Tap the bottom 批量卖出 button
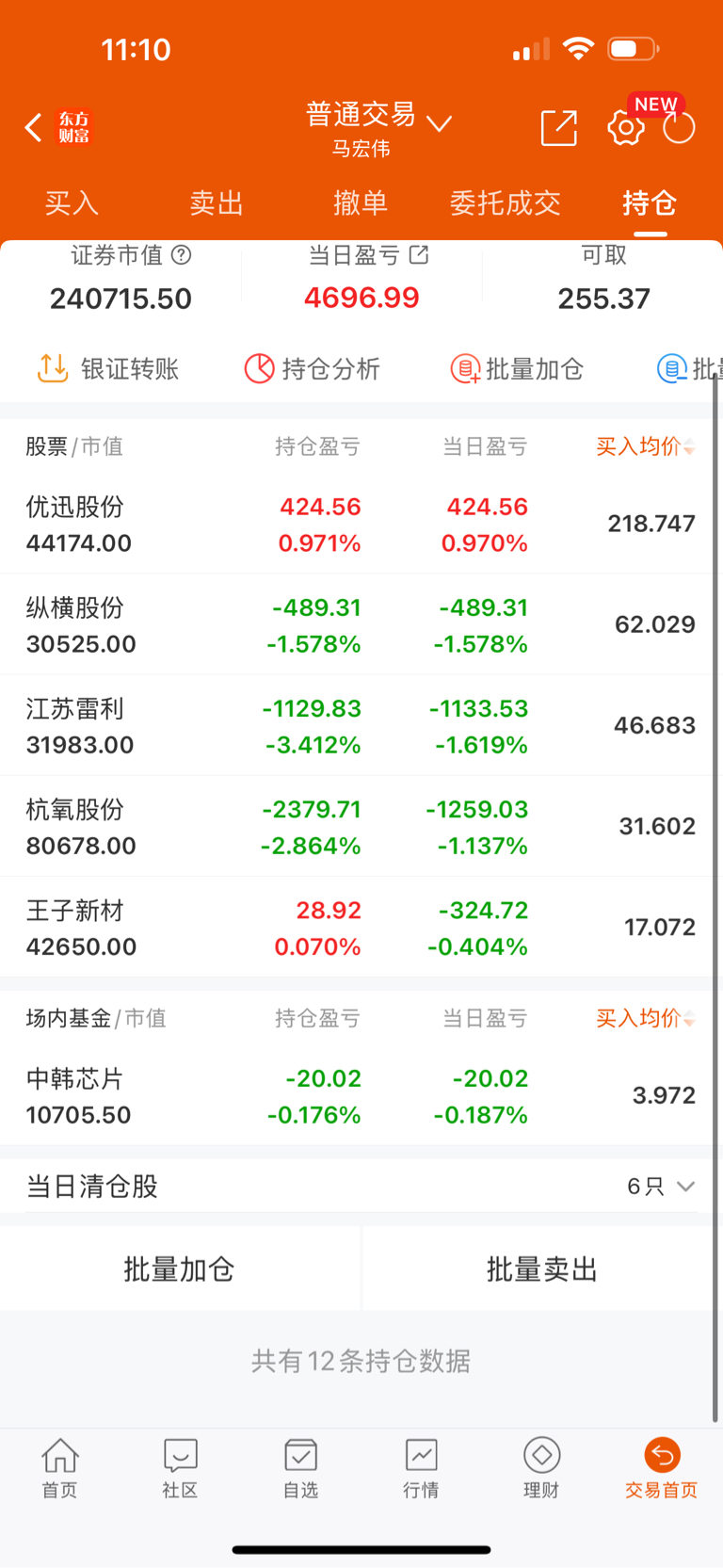 point(541,1269)
